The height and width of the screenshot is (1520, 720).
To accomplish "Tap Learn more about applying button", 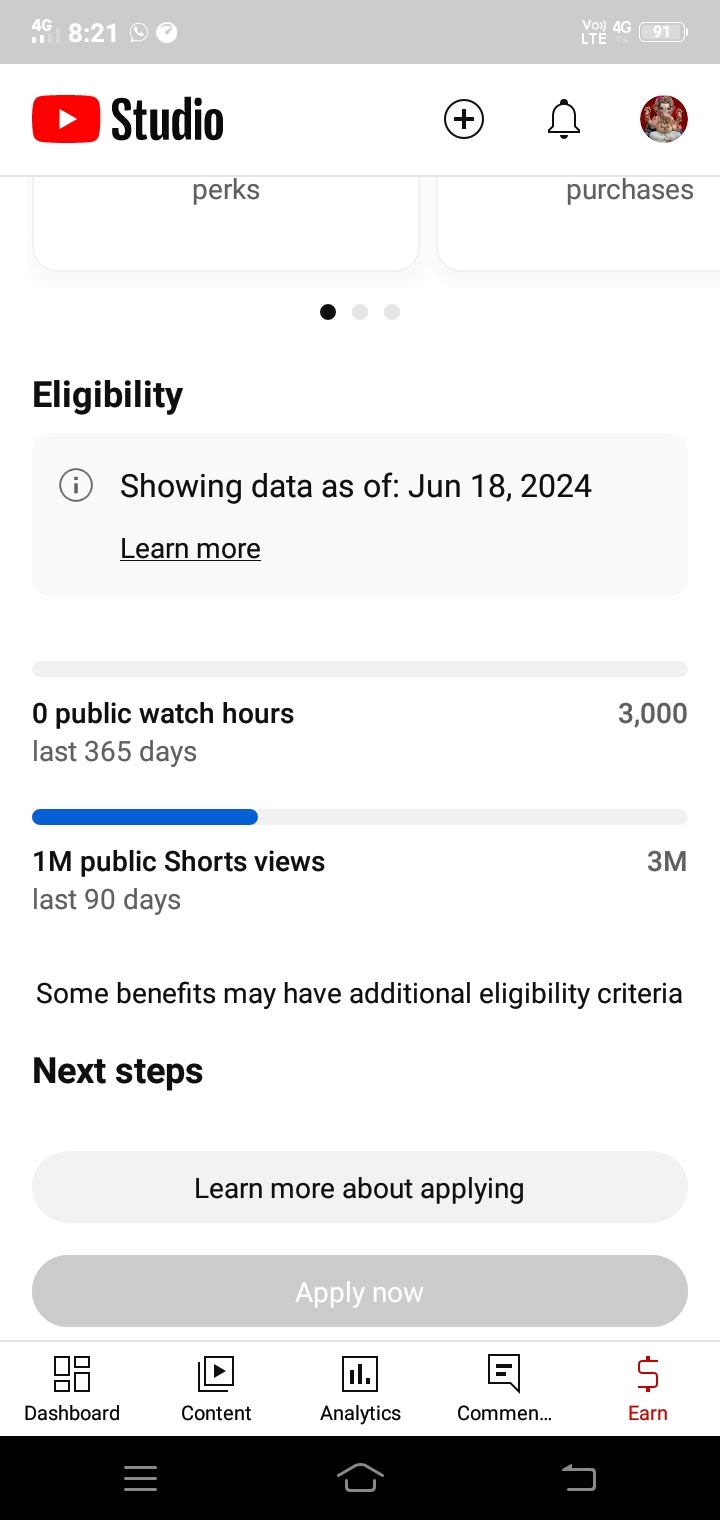I will click(x=360, y=1187).
